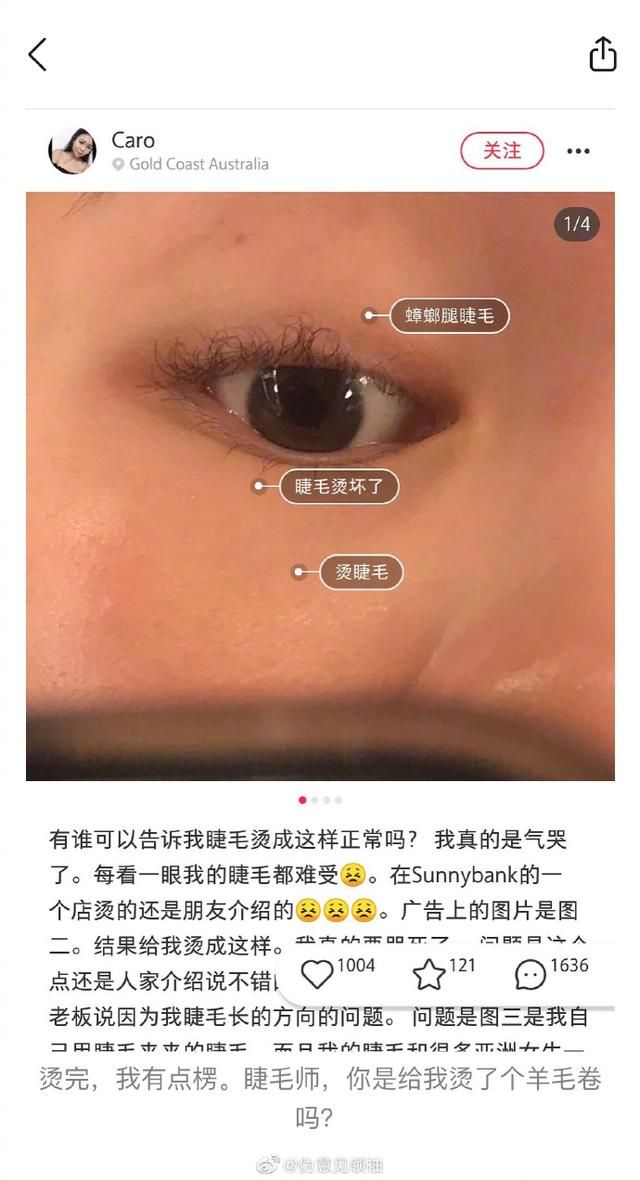
Task: Like the post with the heart icon
Action: [x=318, y=974]
